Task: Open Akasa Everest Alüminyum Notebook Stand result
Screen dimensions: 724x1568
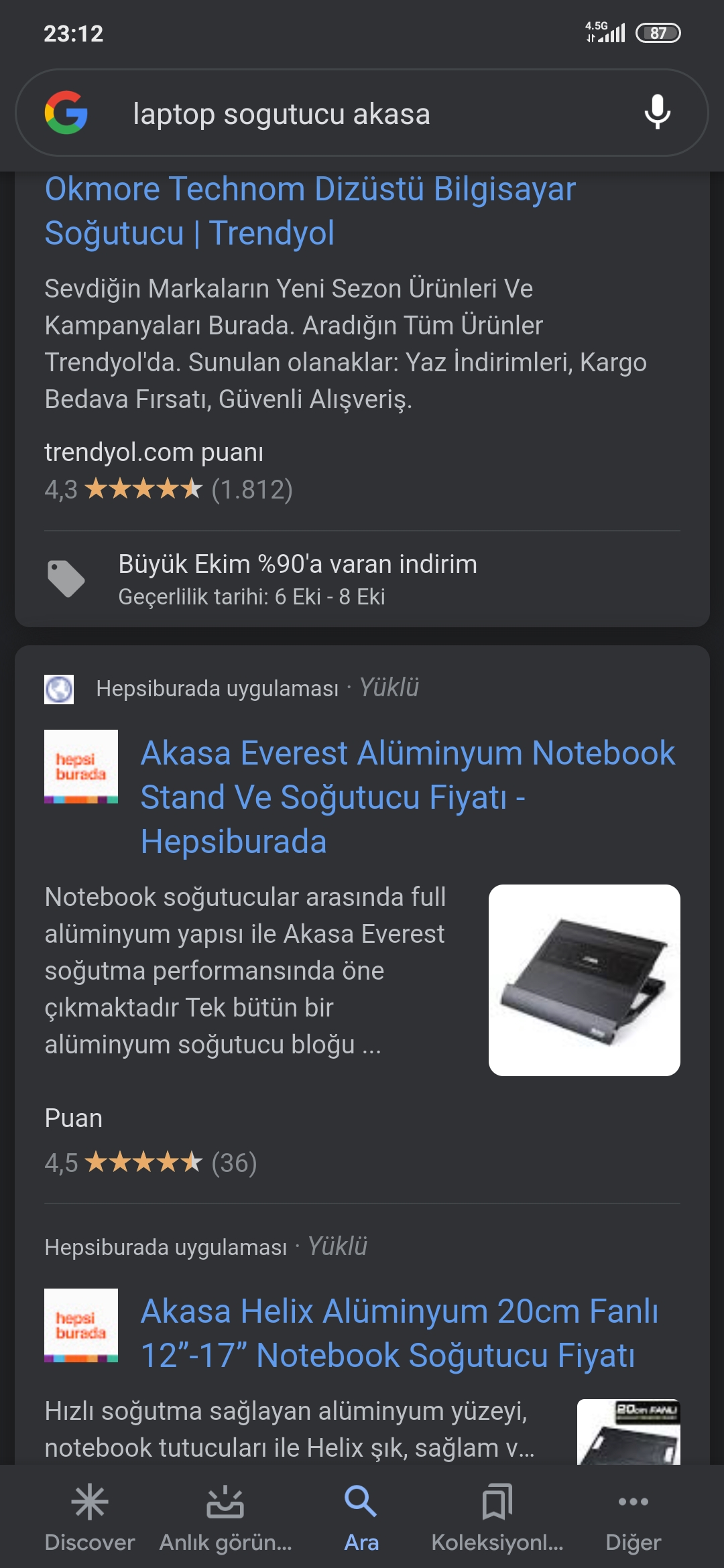Action: click(408, 797)
